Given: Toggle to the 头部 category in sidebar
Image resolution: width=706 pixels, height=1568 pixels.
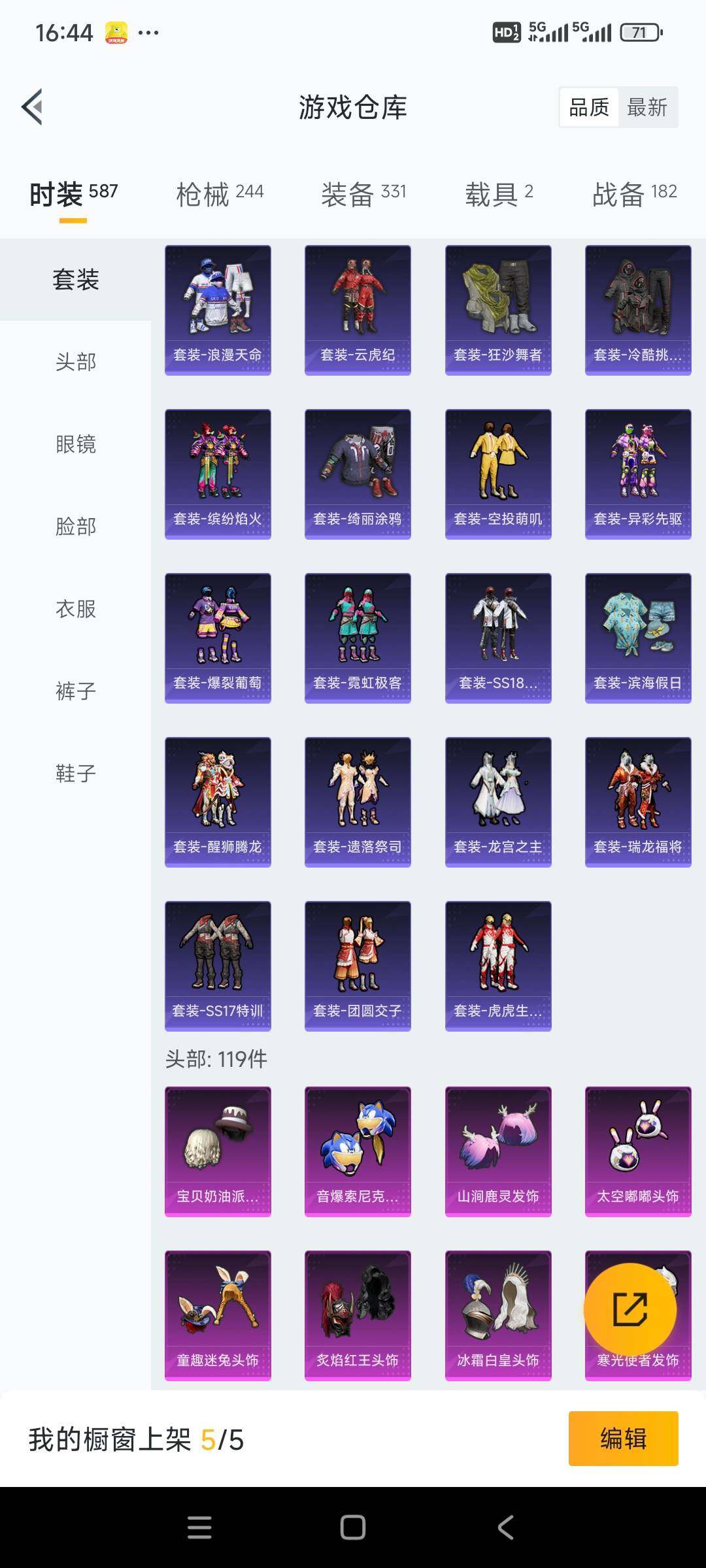Looking at the screenshot, I should (x=75, y=363).
